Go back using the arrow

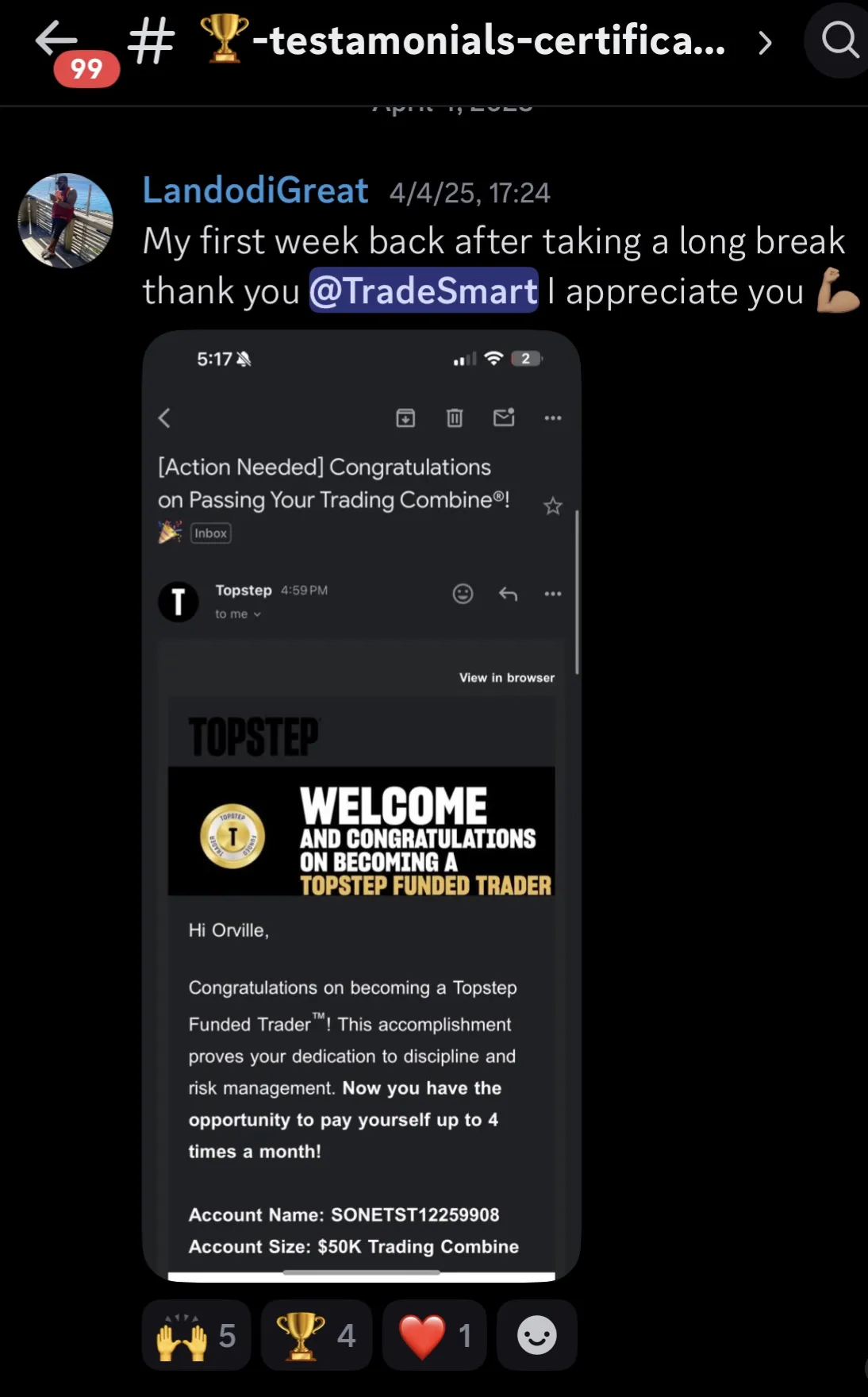tap(57, 38)
